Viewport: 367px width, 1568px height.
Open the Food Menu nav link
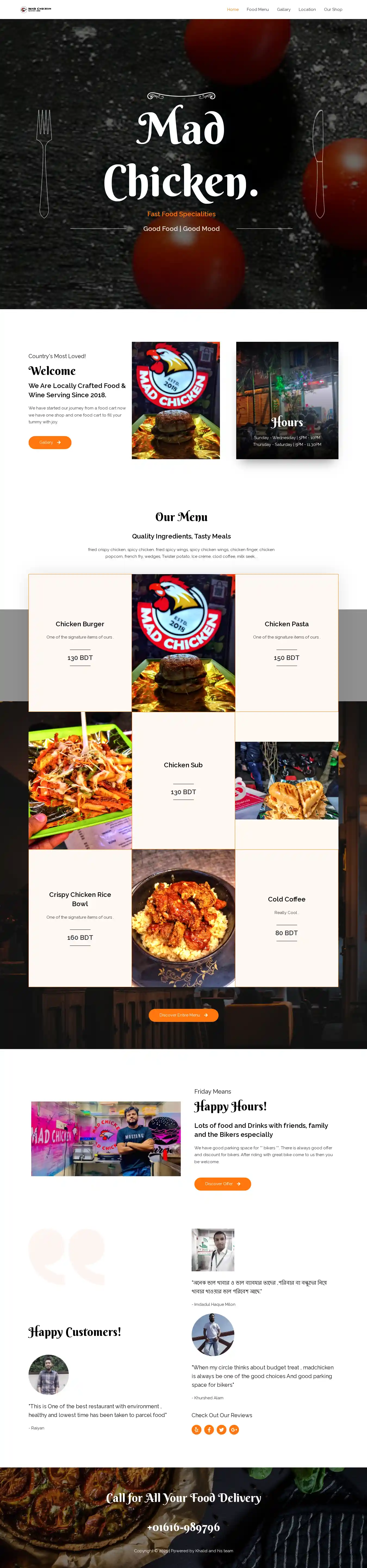click(x=257, y=10)
